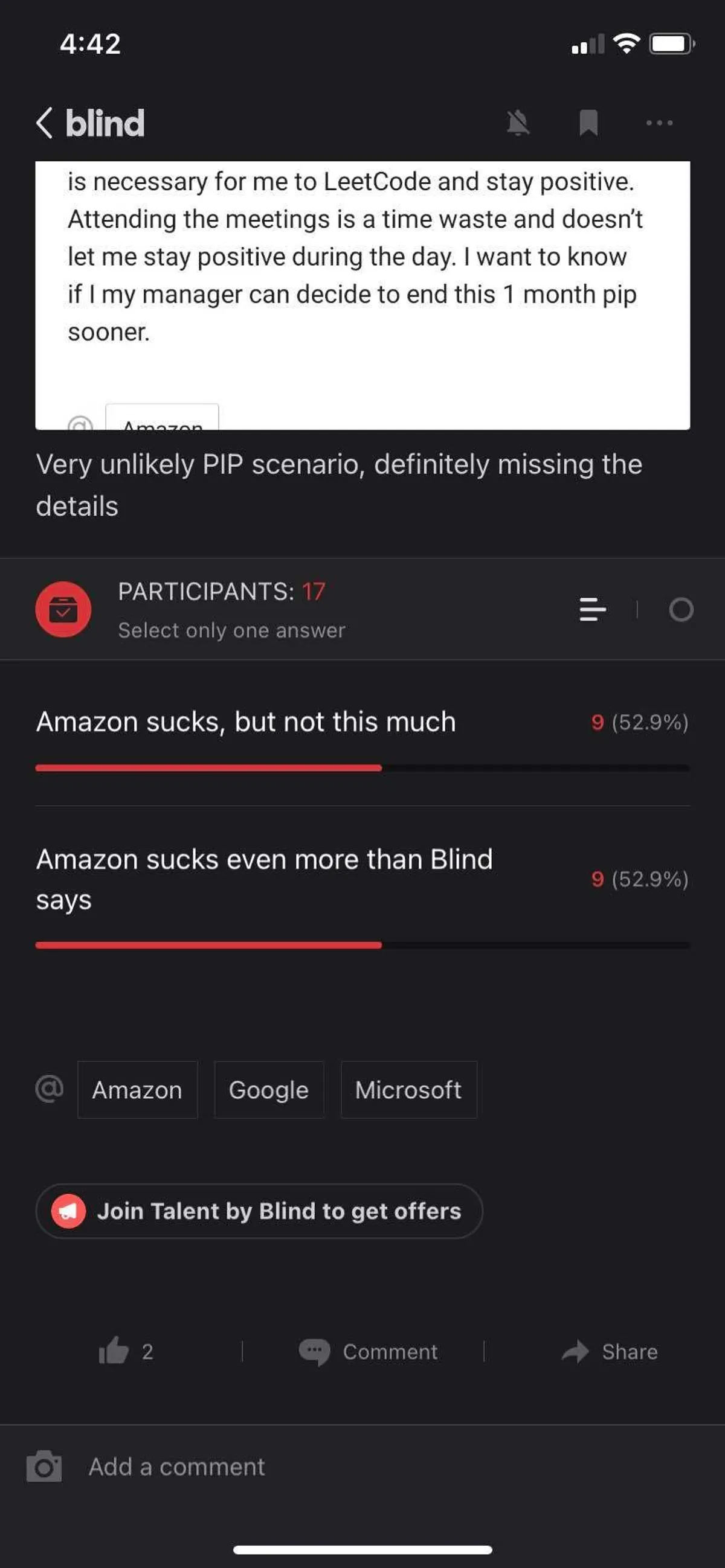Focus the Add a comment field

[x=366, y=1467]
